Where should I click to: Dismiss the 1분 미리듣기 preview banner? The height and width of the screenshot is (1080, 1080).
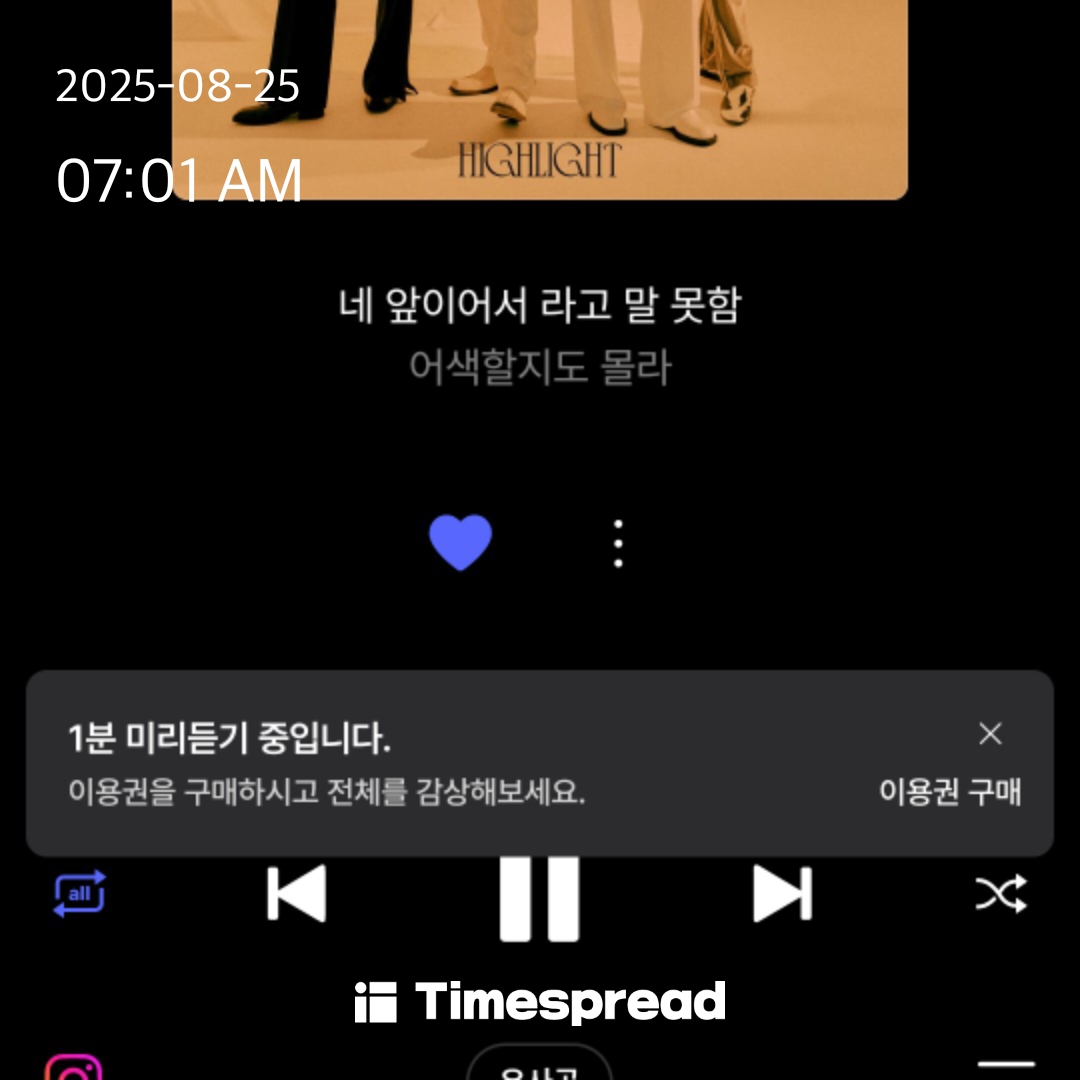(990, 734)
